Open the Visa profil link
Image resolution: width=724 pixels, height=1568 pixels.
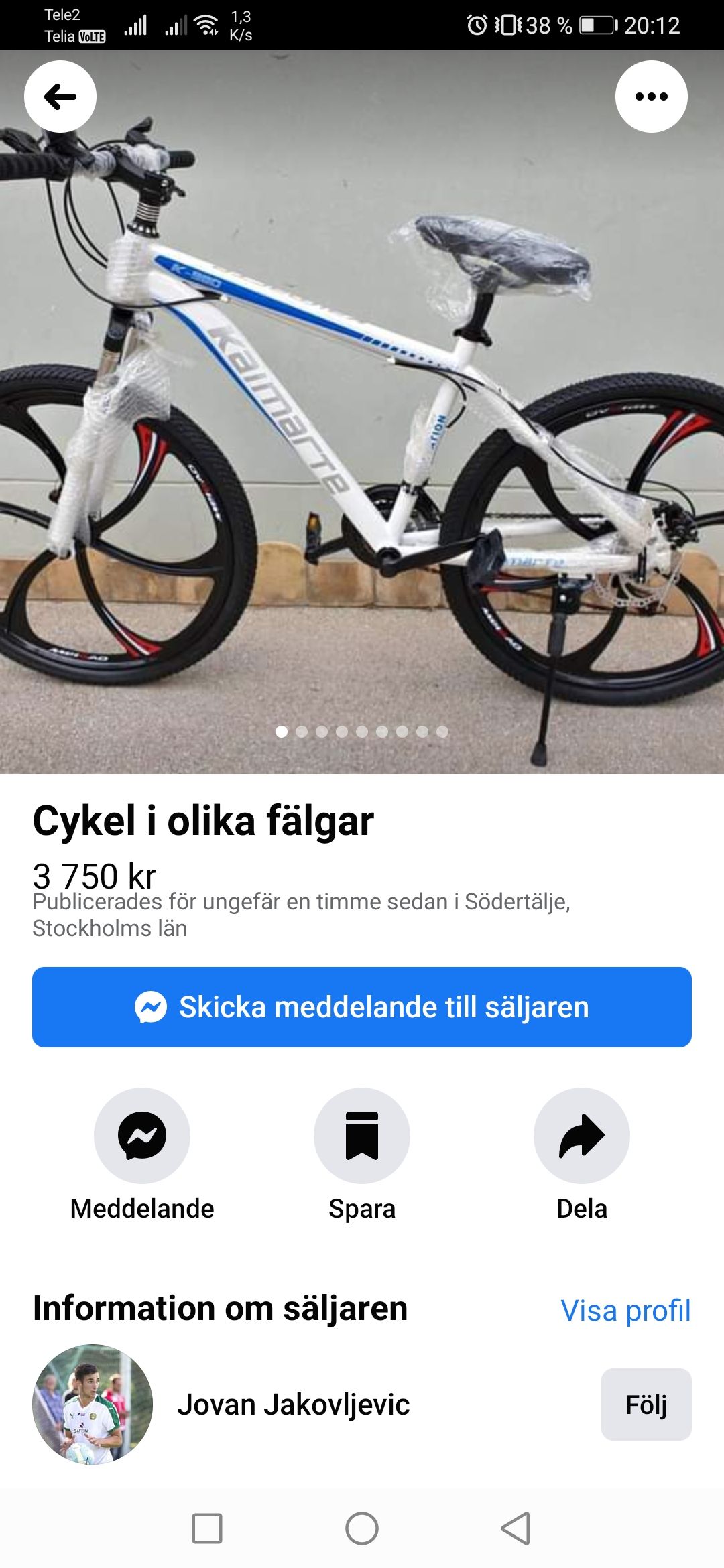click(x=625, y=1310)
